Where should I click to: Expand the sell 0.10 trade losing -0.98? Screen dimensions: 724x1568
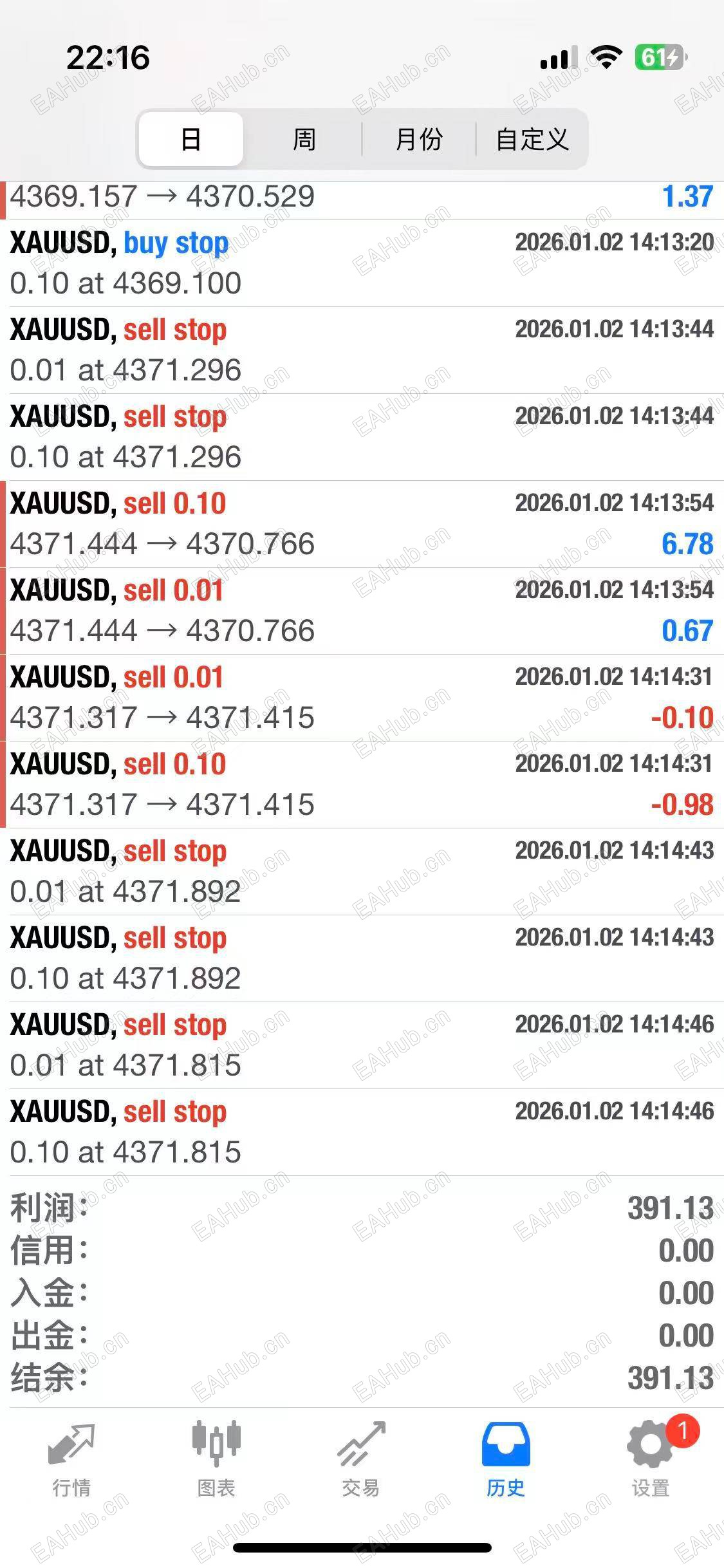coord(362,785)
